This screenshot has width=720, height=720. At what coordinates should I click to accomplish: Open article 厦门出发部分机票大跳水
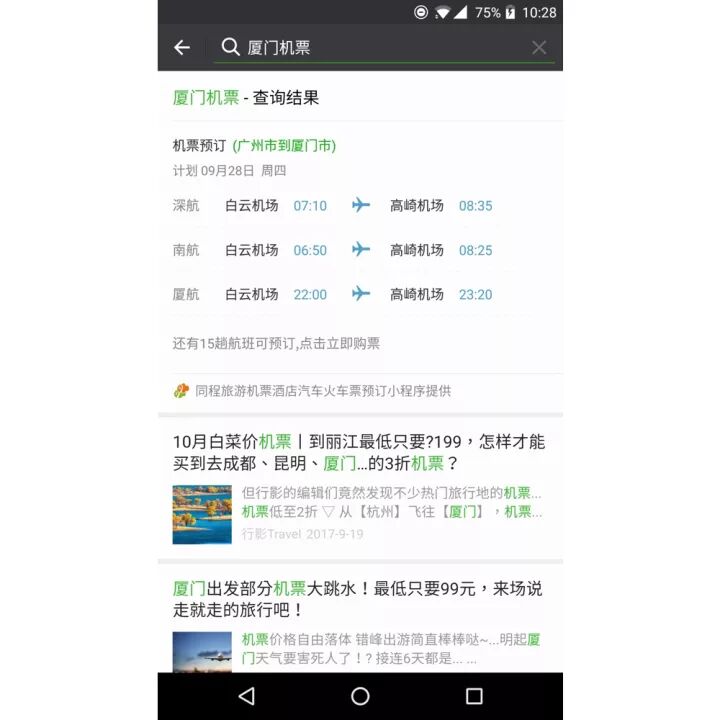[x=359, y=599]
